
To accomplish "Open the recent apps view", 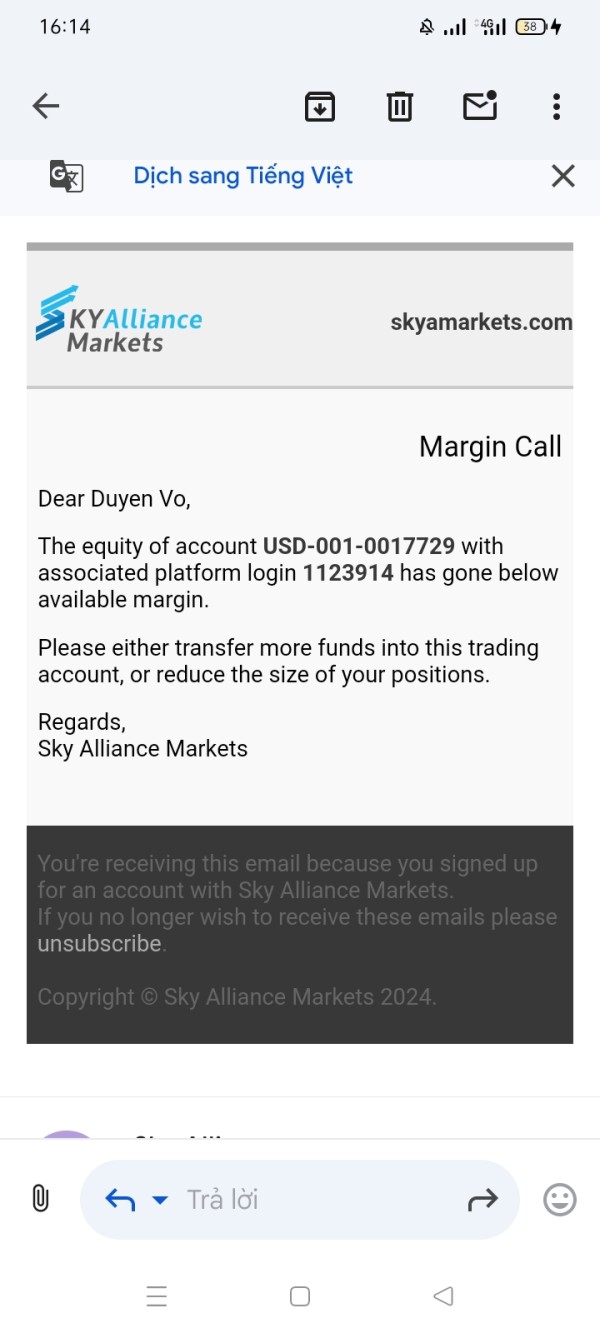I will click(x=157, y=1296).
